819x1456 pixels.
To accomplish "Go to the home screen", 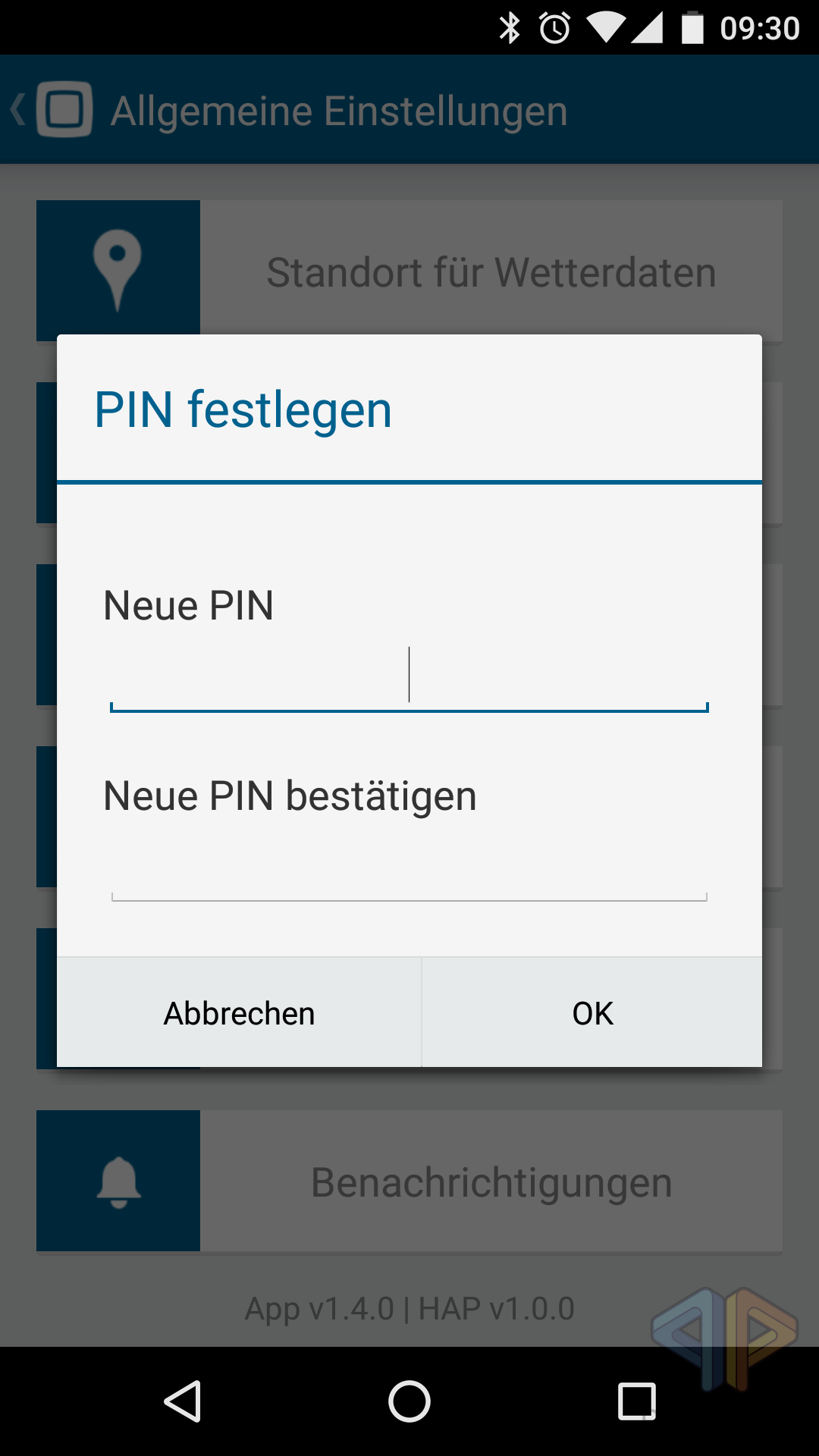I will click(409, 1401).
